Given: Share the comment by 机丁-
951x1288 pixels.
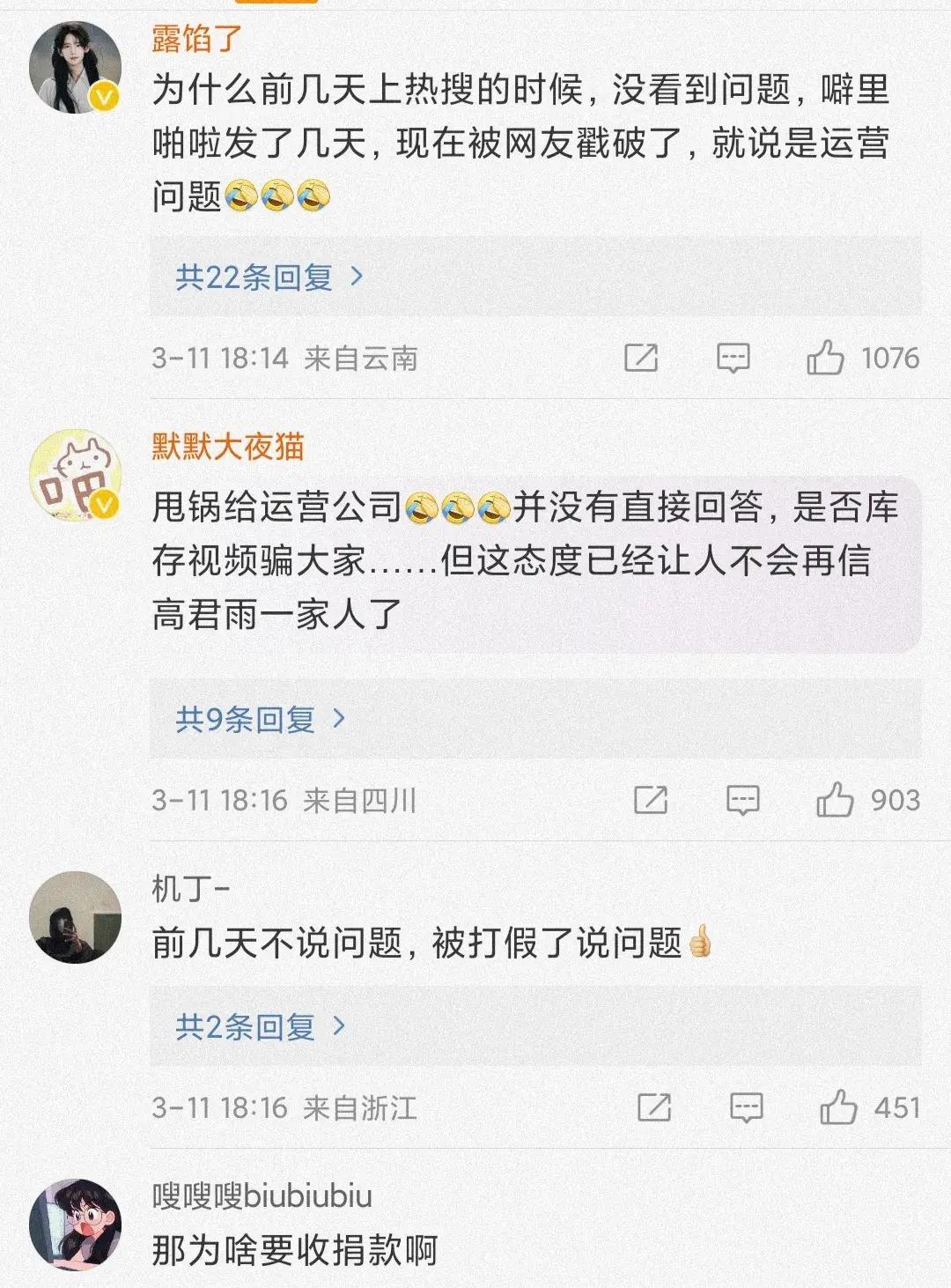Looking at the screenshot, I should [x=653, y=1107].
